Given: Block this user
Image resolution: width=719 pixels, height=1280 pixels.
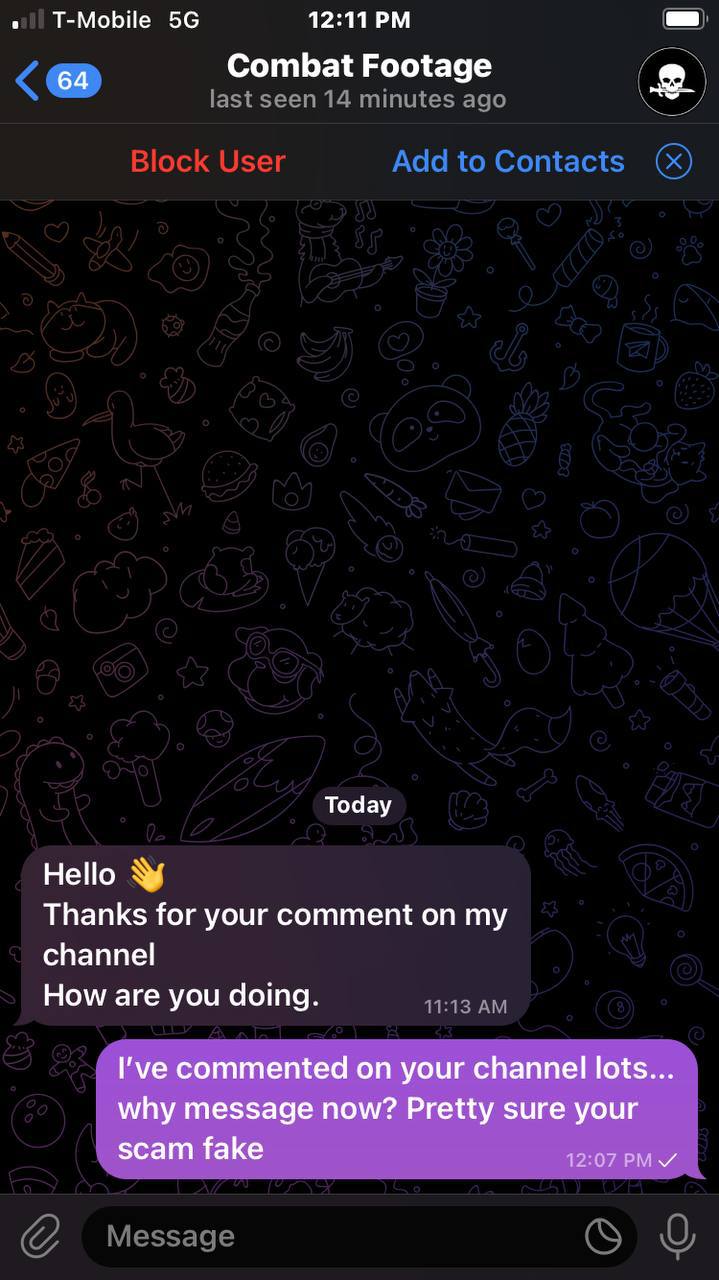Looking at the screenshot, I should click(208, 161).
